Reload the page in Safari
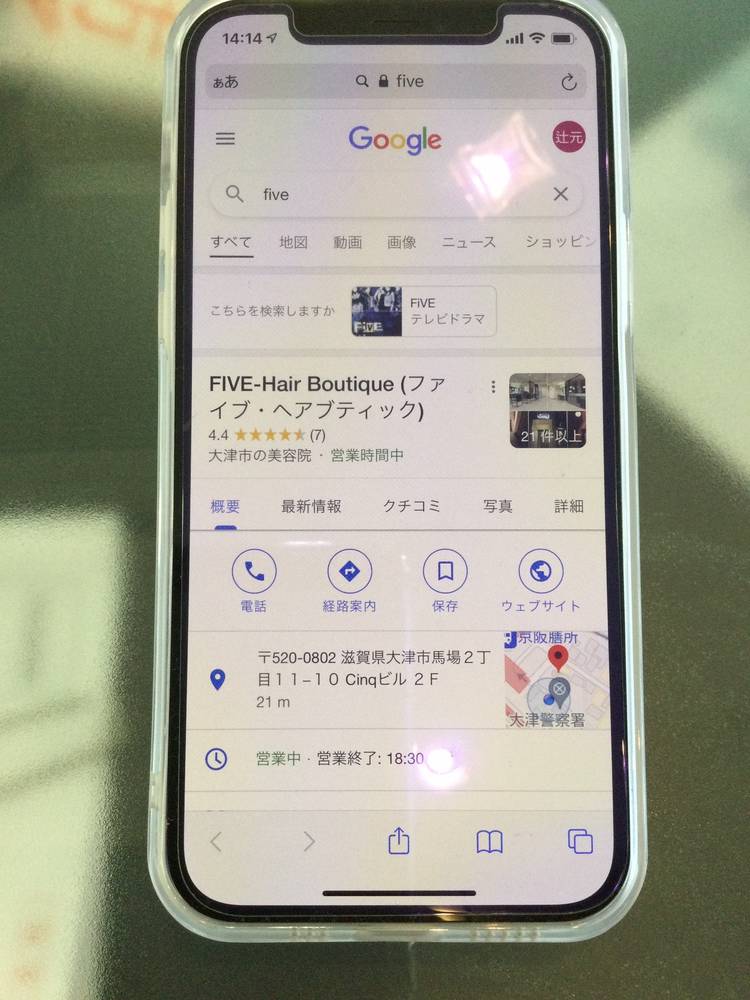Screen dimensions: 750x1000 click(x=569, y=82)
